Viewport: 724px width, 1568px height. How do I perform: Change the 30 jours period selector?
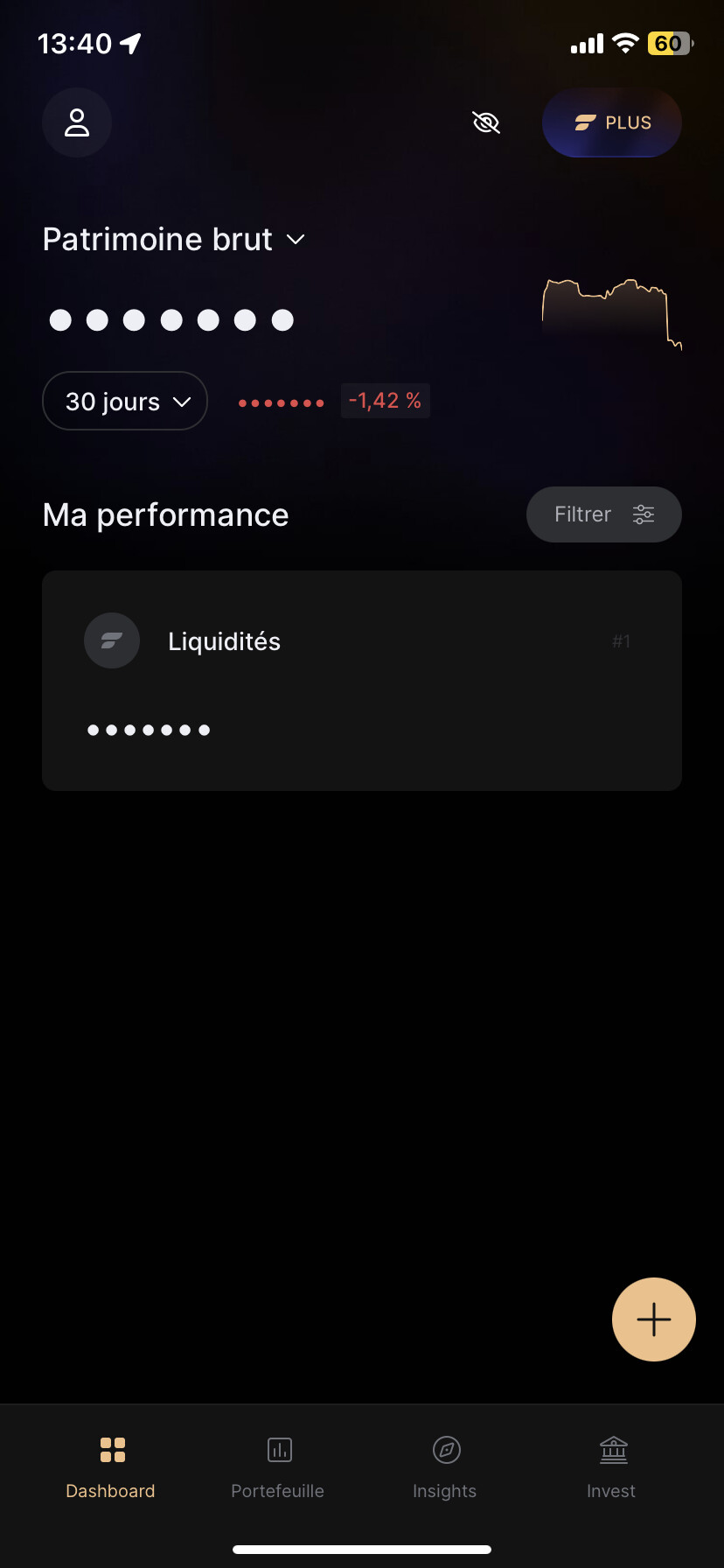125,401
